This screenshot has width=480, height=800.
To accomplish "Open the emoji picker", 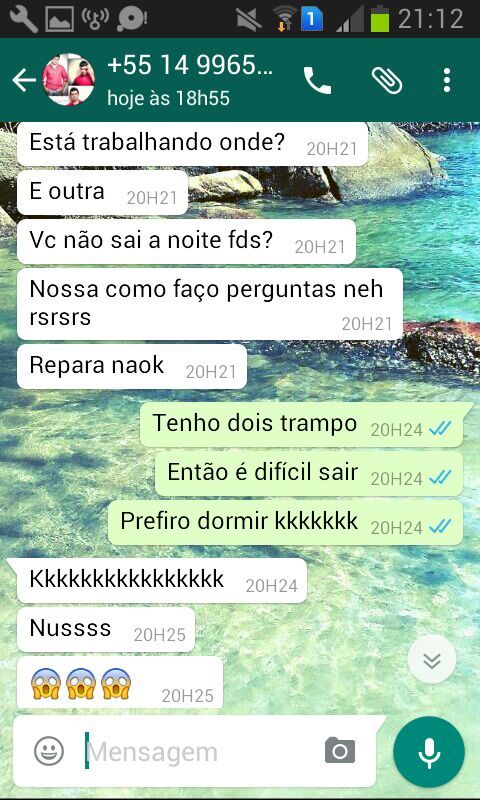I will click(49, 751).
